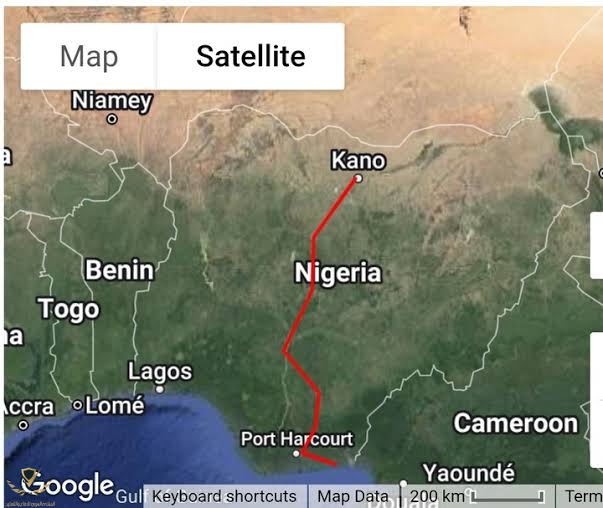Open the Map Data info
This screenshot has width=603, height=508.
pos(352,496)
